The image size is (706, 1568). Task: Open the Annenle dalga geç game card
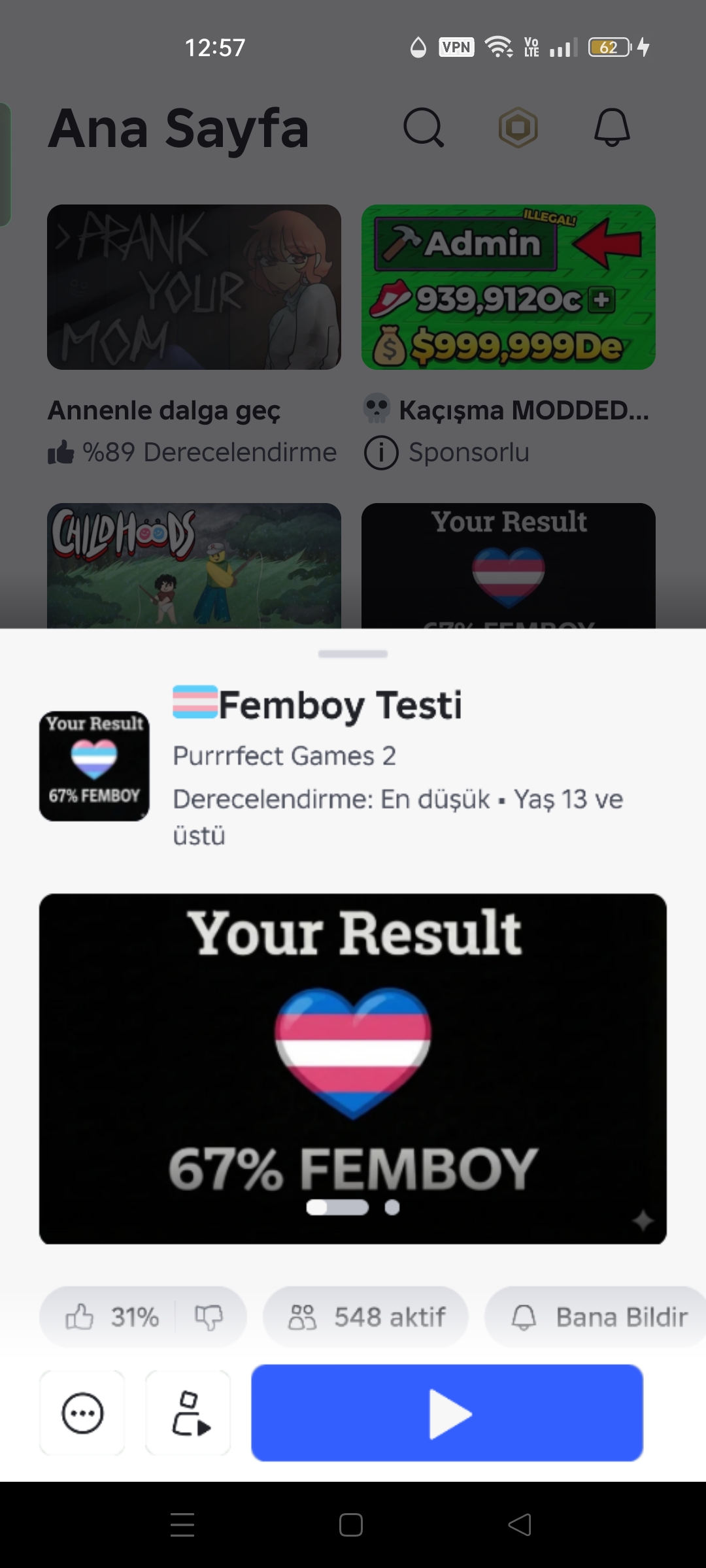pos(194,287)
